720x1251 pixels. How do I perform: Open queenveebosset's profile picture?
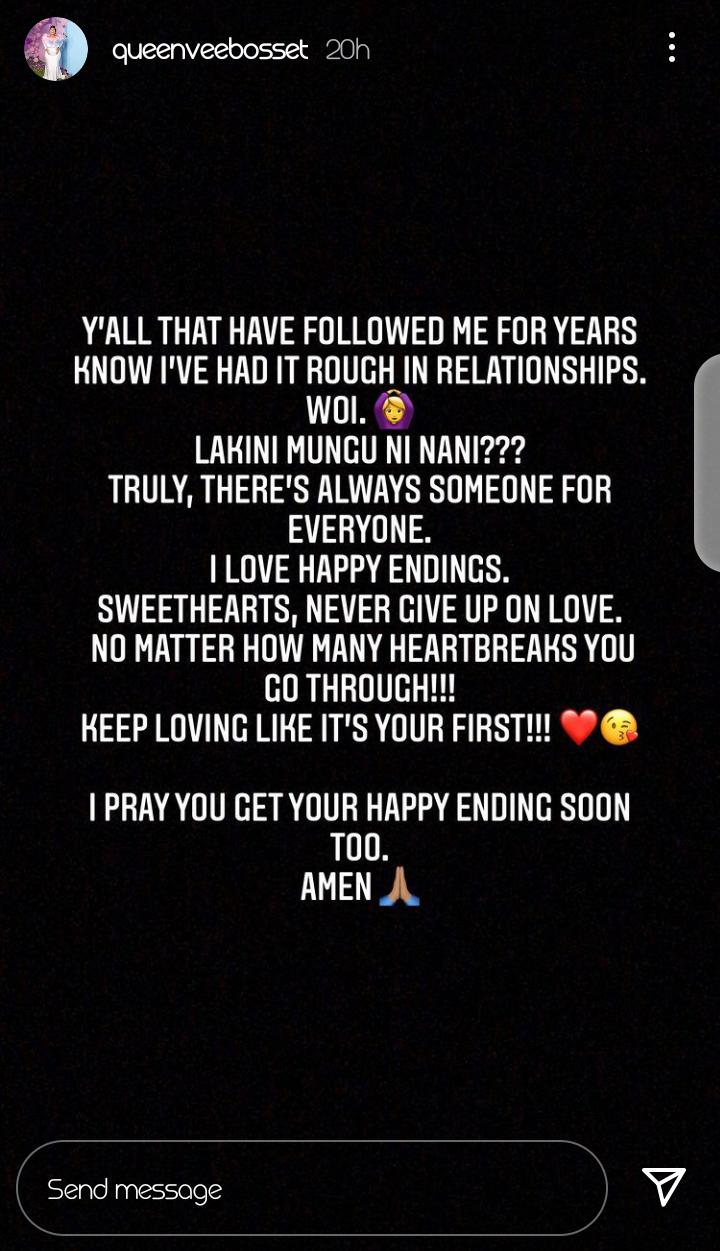pos(56,49)
